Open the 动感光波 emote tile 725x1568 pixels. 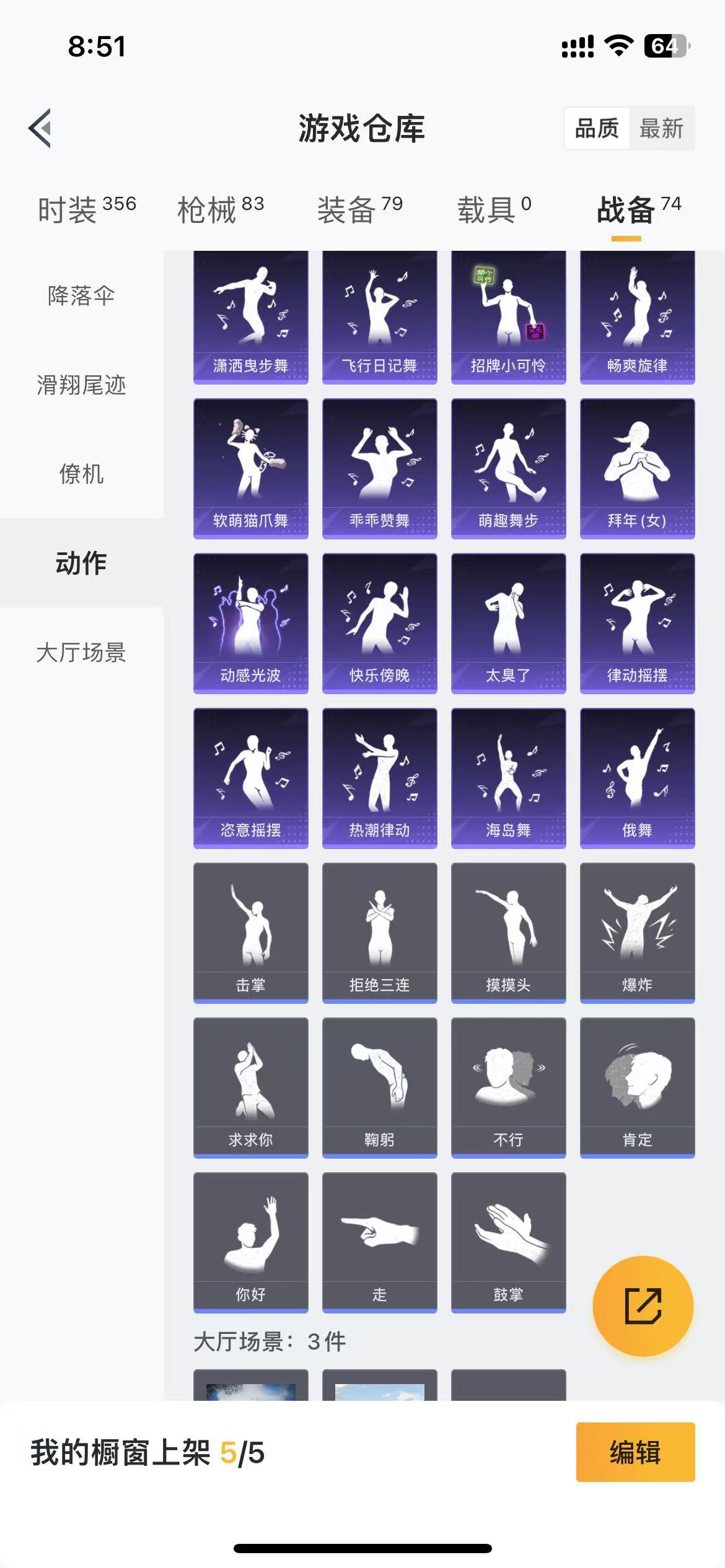(251, 624)
